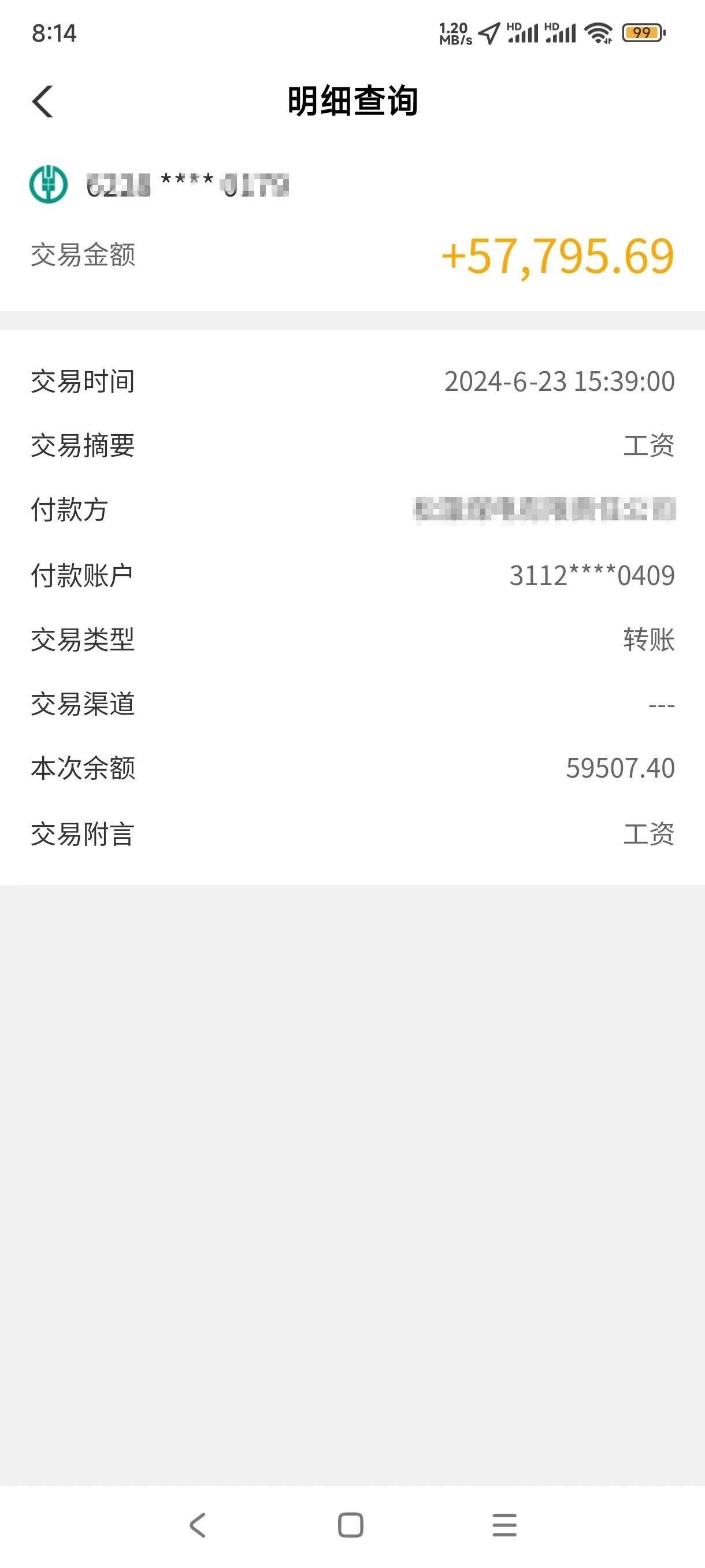Tap the system home button

tap(350, 1525)
